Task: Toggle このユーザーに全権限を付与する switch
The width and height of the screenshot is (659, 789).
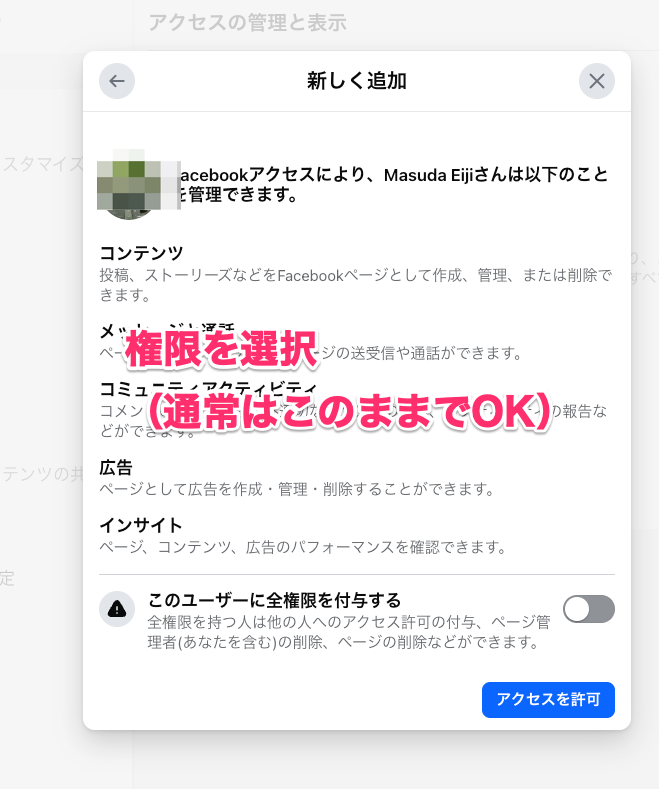Action: point(589,609)
